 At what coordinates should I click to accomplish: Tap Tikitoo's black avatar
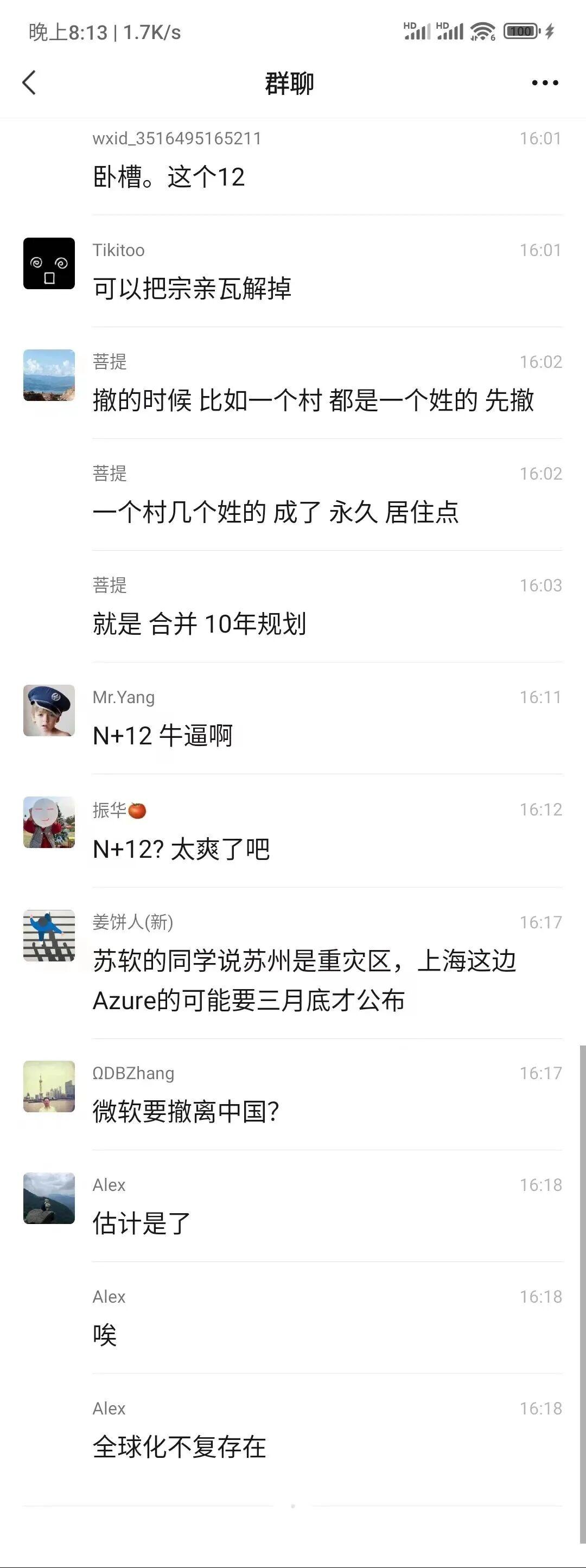coord(49,263)
